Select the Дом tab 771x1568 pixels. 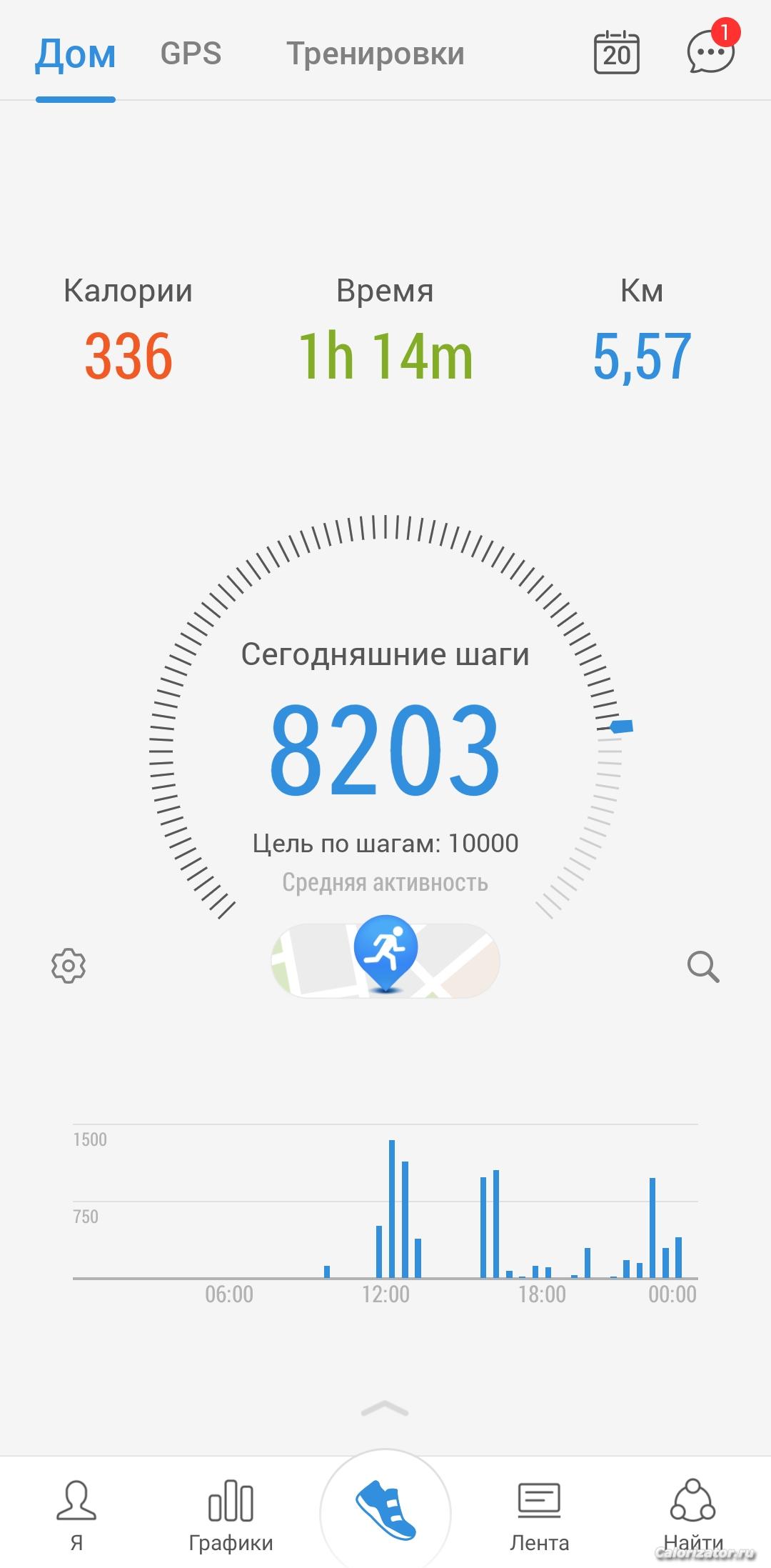click(x=76, y=55)
